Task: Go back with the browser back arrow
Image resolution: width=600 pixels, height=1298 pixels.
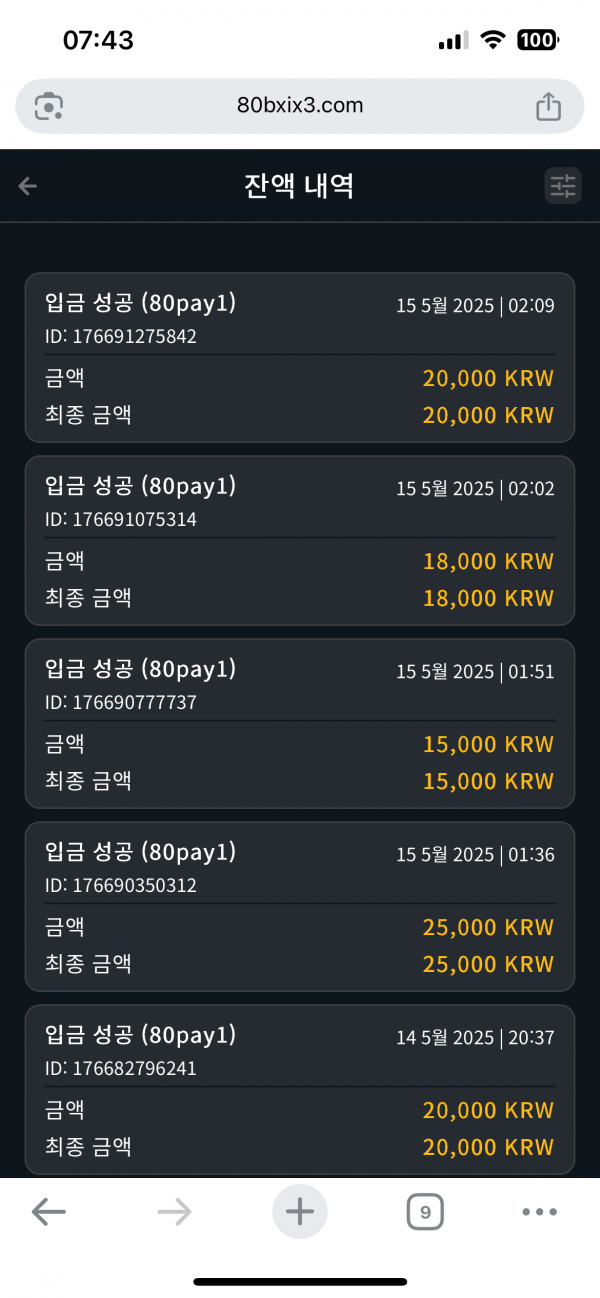Action: click(x=48, y=1213)
